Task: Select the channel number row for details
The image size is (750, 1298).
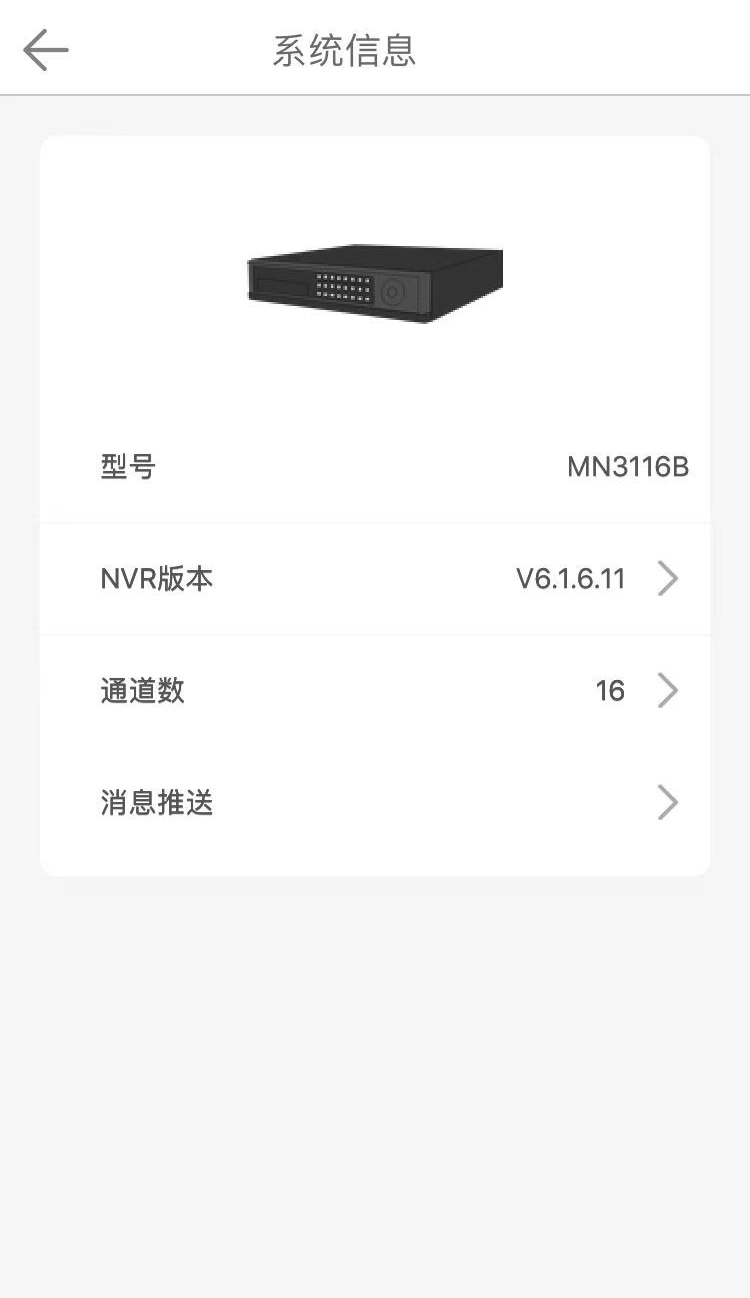Action: tap(374, 690)
